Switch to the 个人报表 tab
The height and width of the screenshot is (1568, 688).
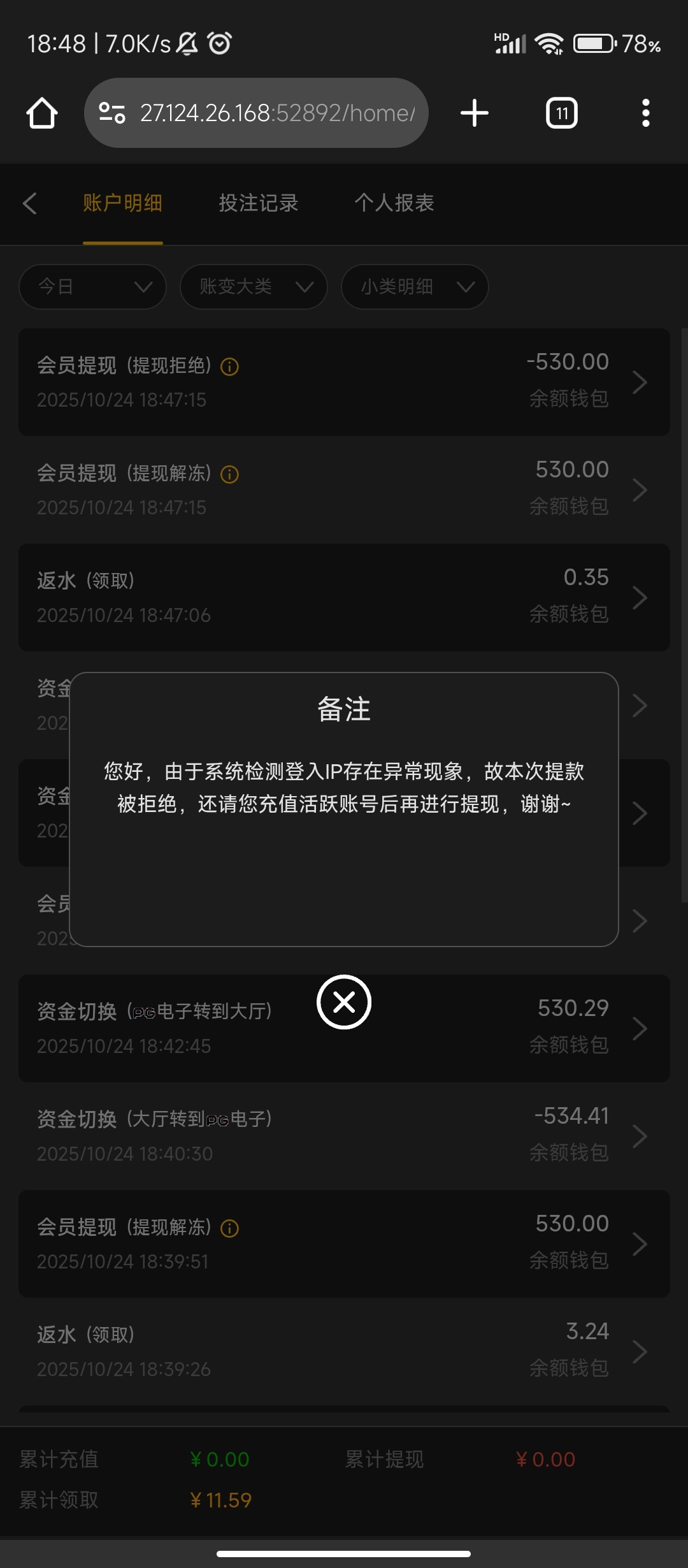pyautogui.click(x=395, y=203)
